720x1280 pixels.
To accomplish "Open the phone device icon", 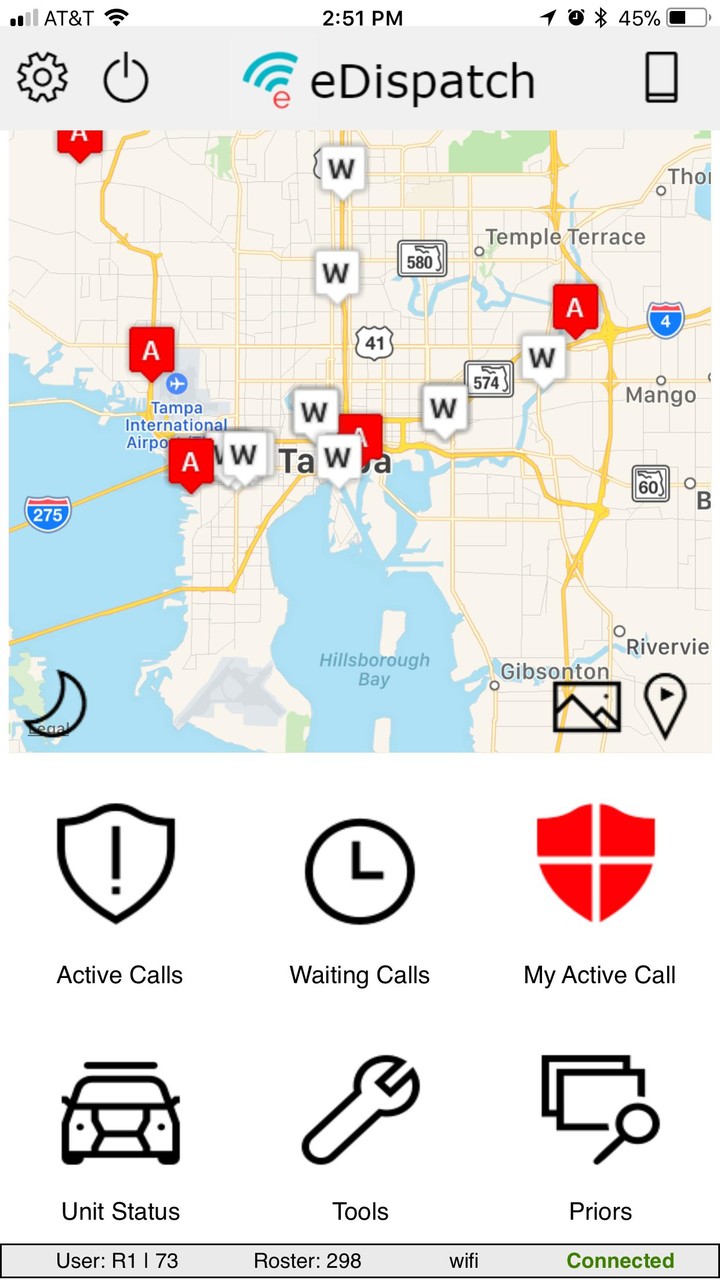I will [662, 78].
